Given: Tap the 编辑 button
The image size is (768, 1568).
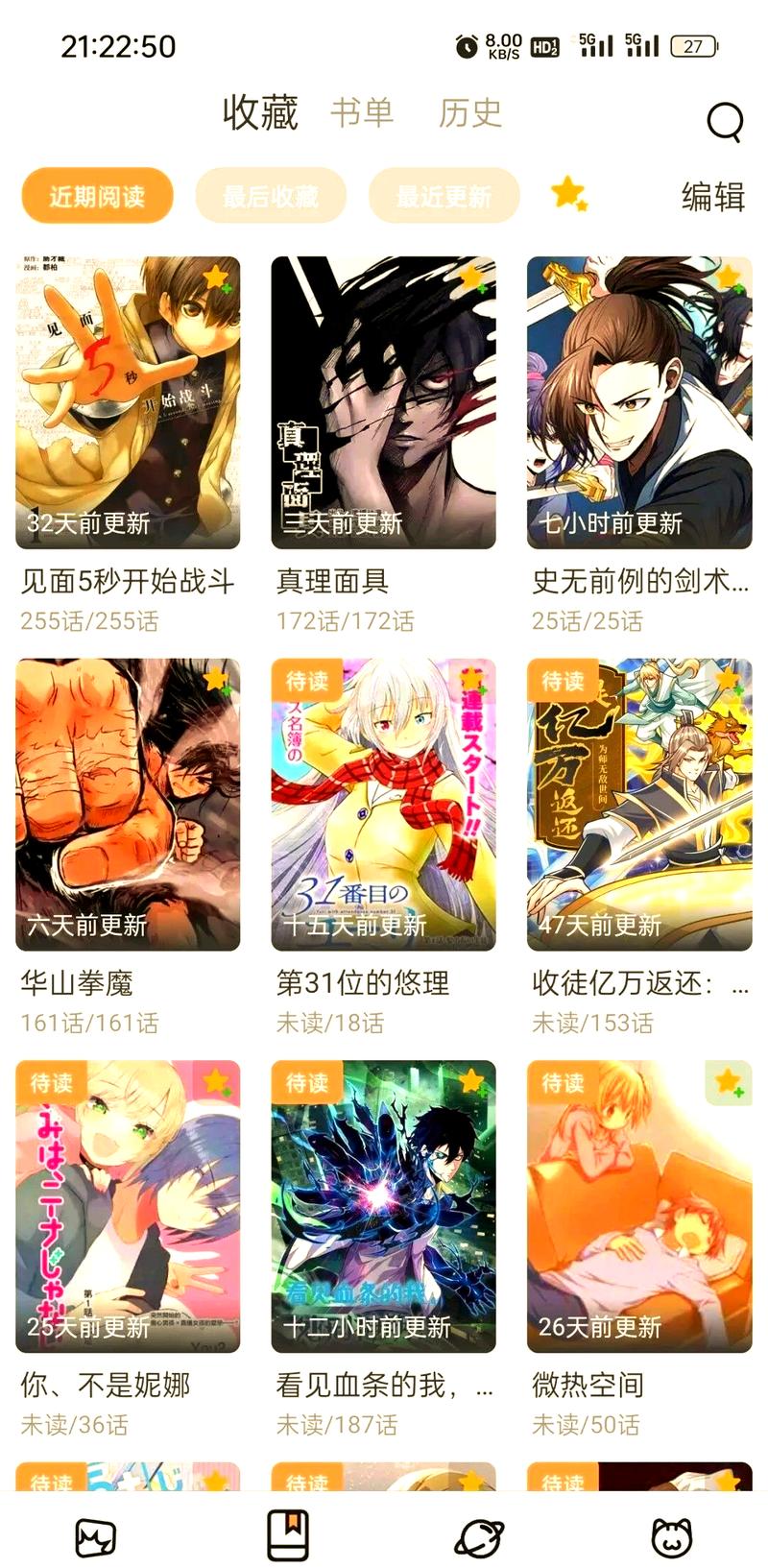Looking at the screenshot, I should click(712, 196).
